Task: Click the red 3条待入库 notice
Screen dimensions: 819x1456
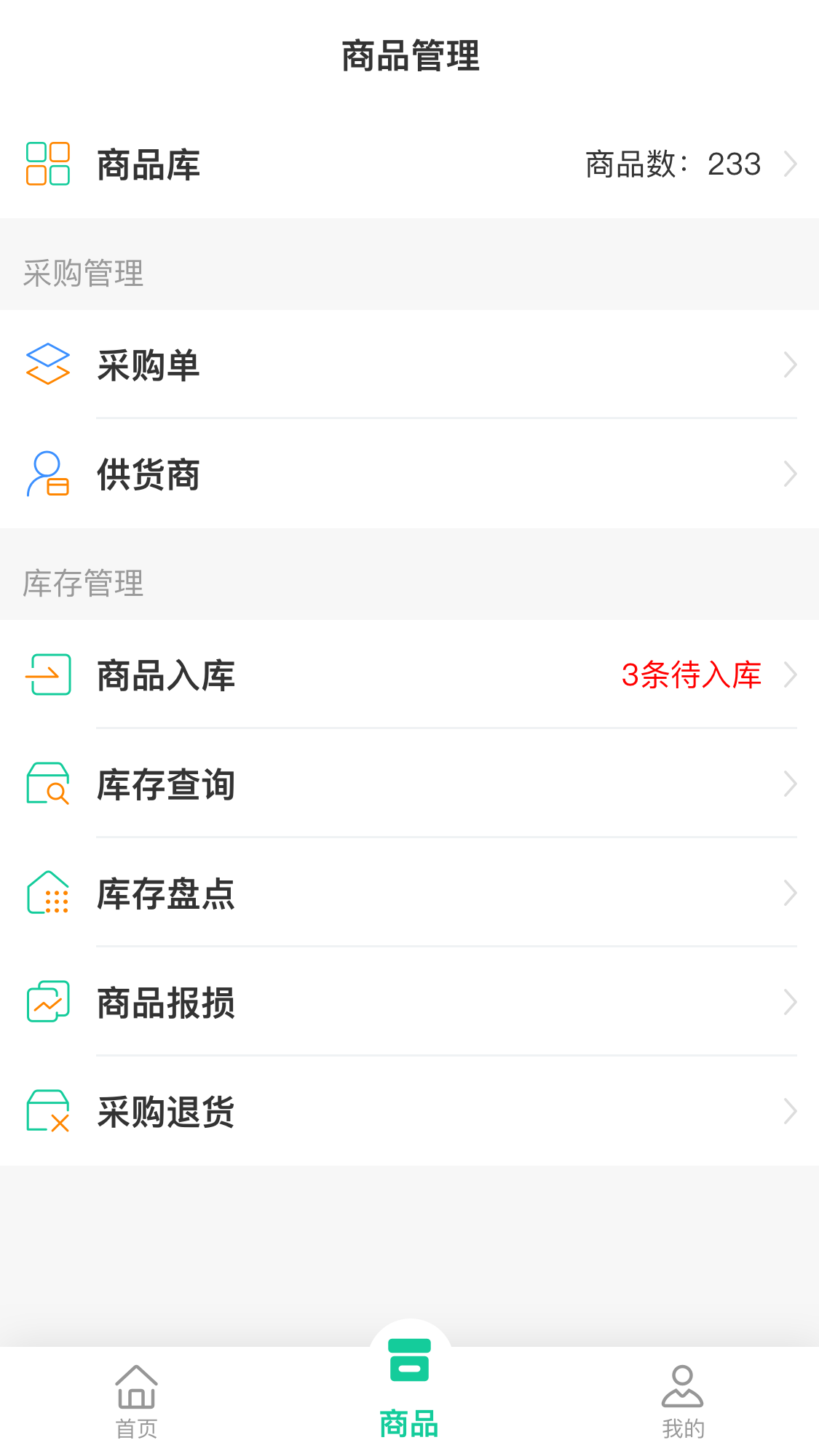Action: [692, 675]
